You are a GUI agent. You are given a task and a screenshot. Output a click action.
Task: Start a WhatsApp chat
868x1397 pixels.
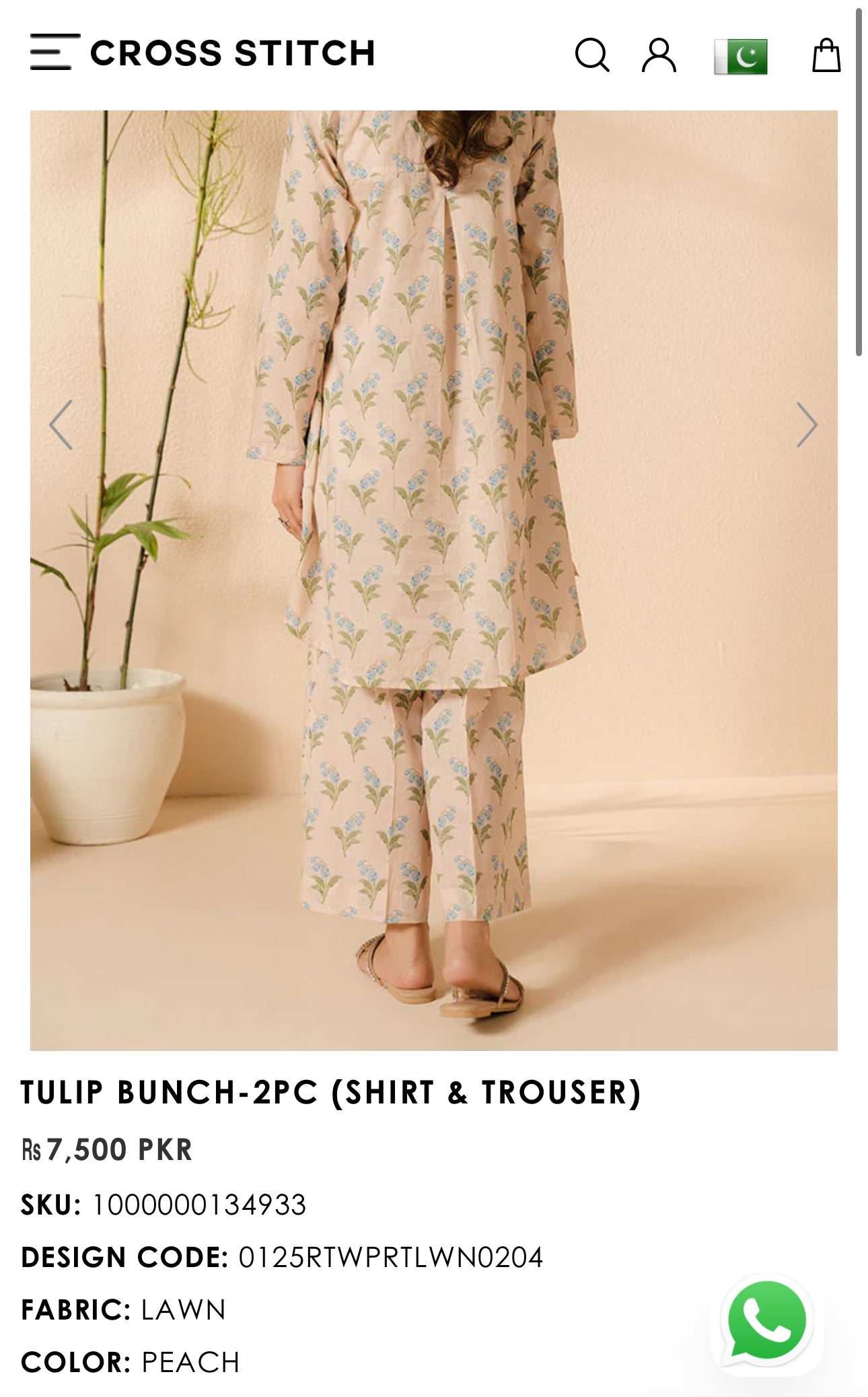point(766,1321)
